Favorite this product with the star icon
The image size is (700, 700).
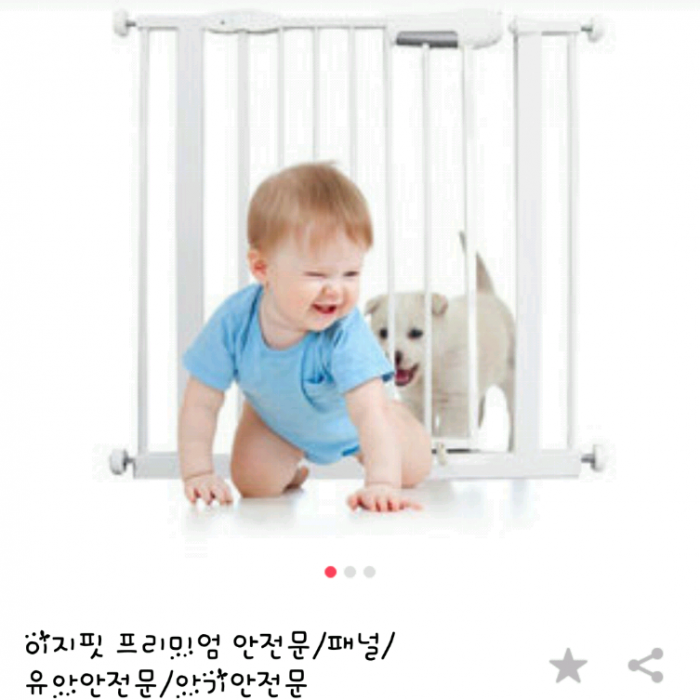coord(568,665)
